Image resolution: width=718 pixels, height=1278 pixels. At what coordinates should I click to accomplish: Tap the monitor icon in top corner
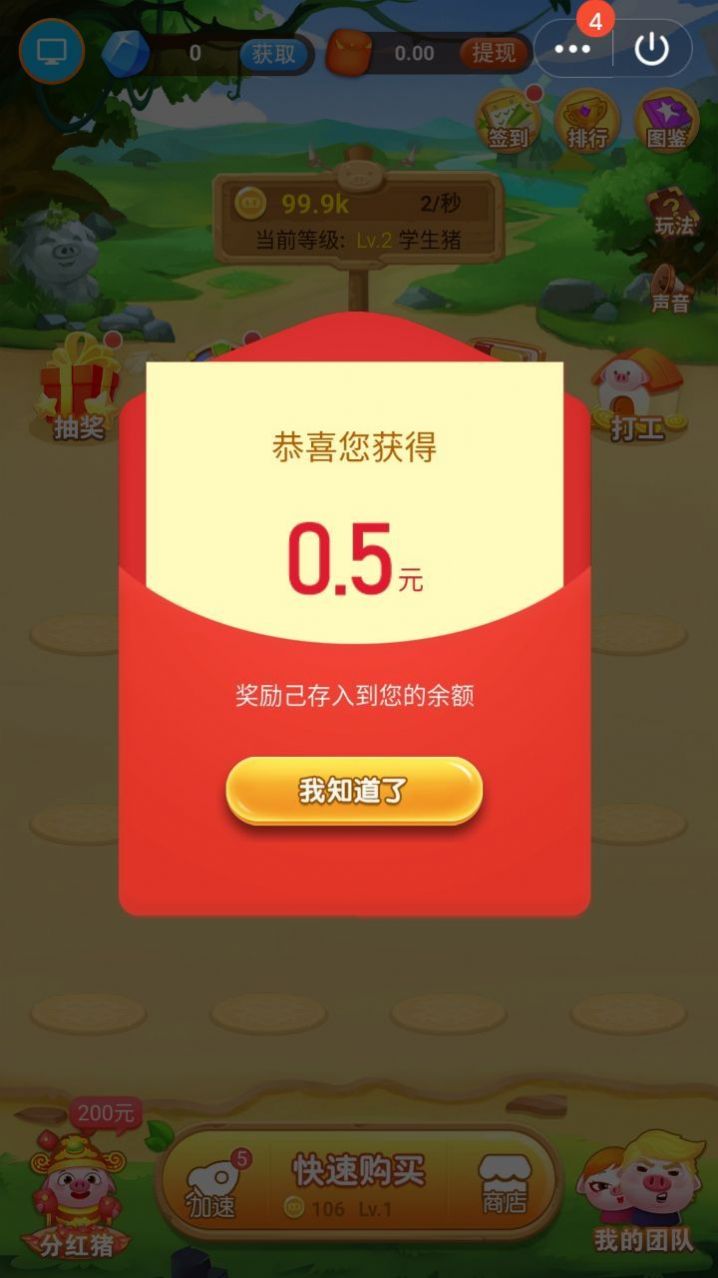click(51, 50)
